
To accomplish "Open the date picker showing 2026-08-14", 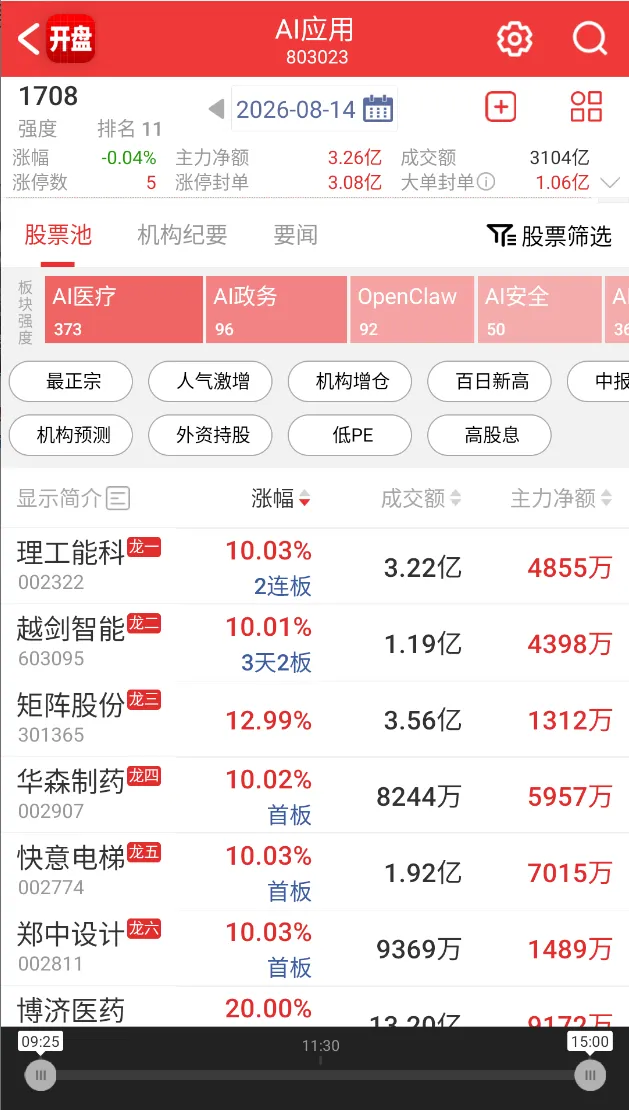I will point(314,109).
